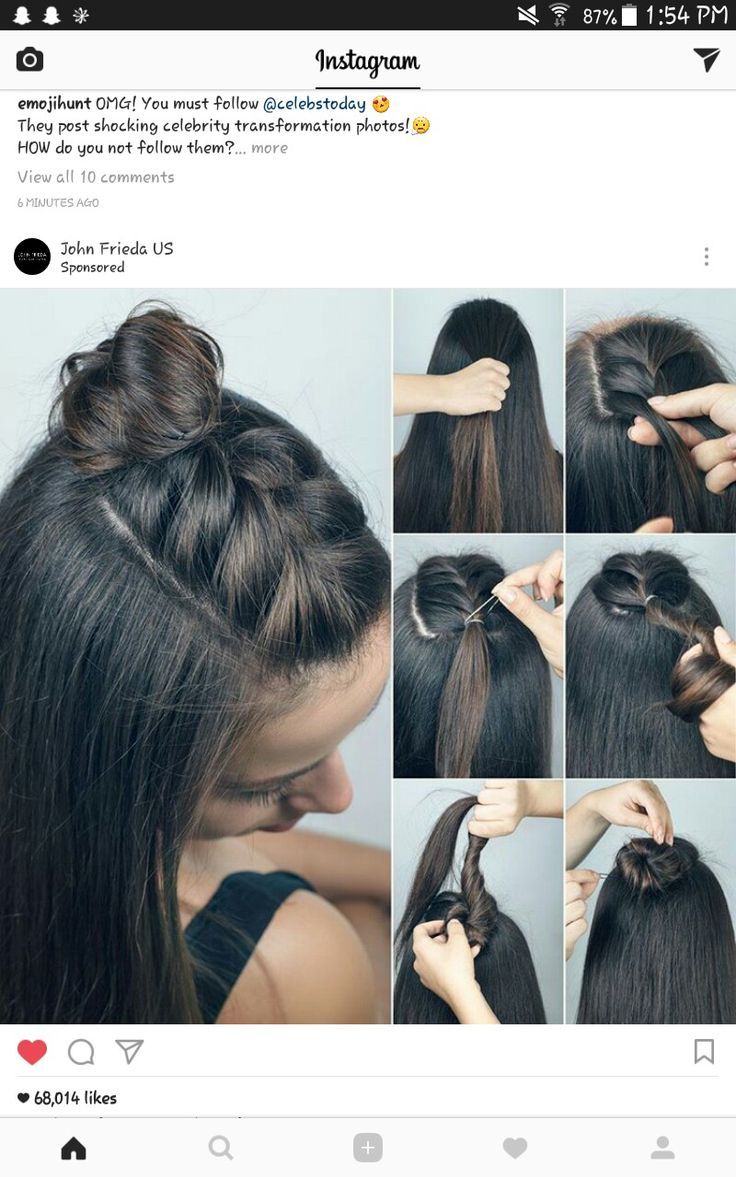
Task: Switch to the Search tab
Action: click(x=221, y=1148)
